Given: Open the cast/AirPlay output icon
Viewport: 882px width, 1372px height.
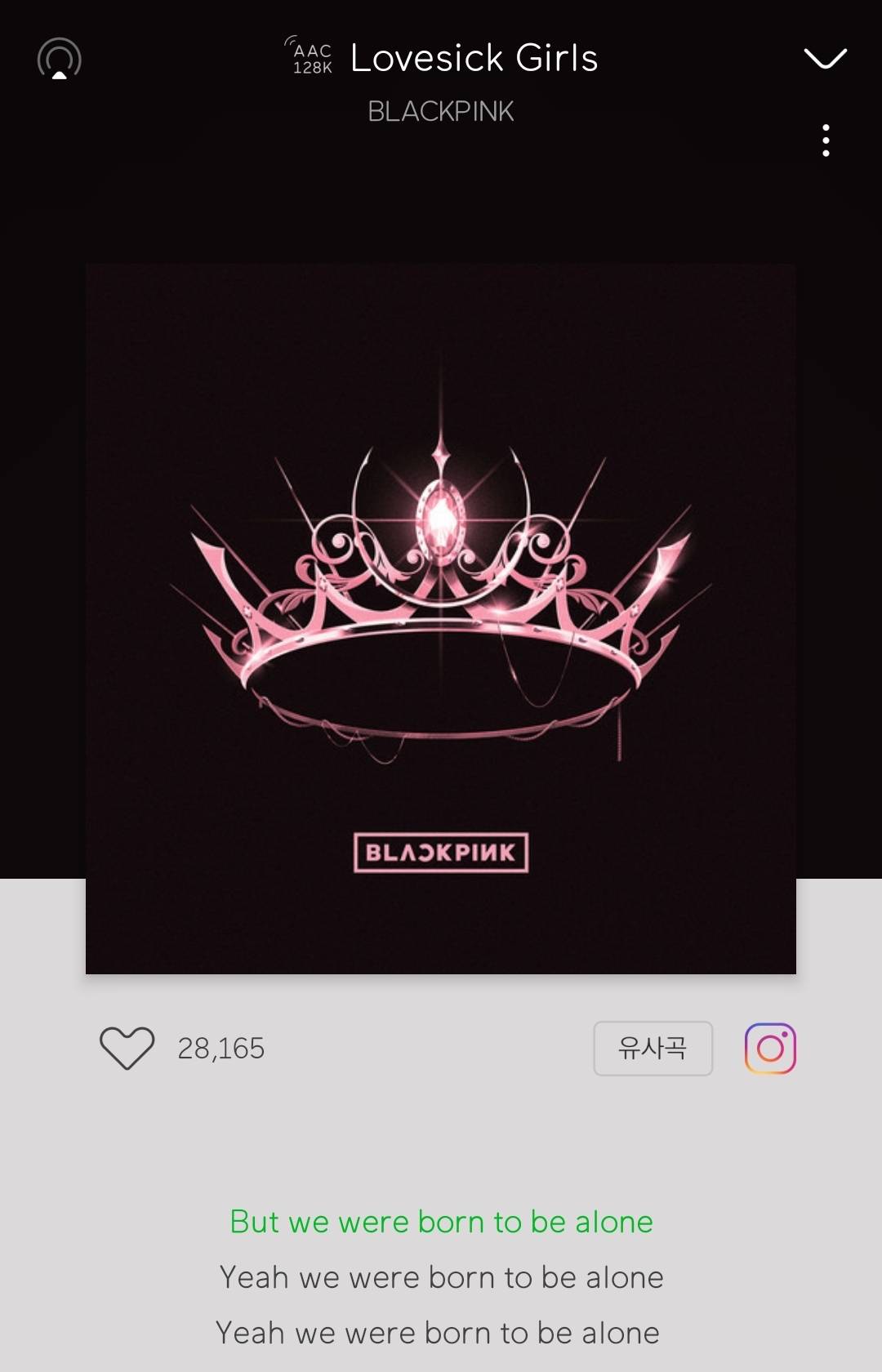Looking at the screenshot, I should pos(60,59).
